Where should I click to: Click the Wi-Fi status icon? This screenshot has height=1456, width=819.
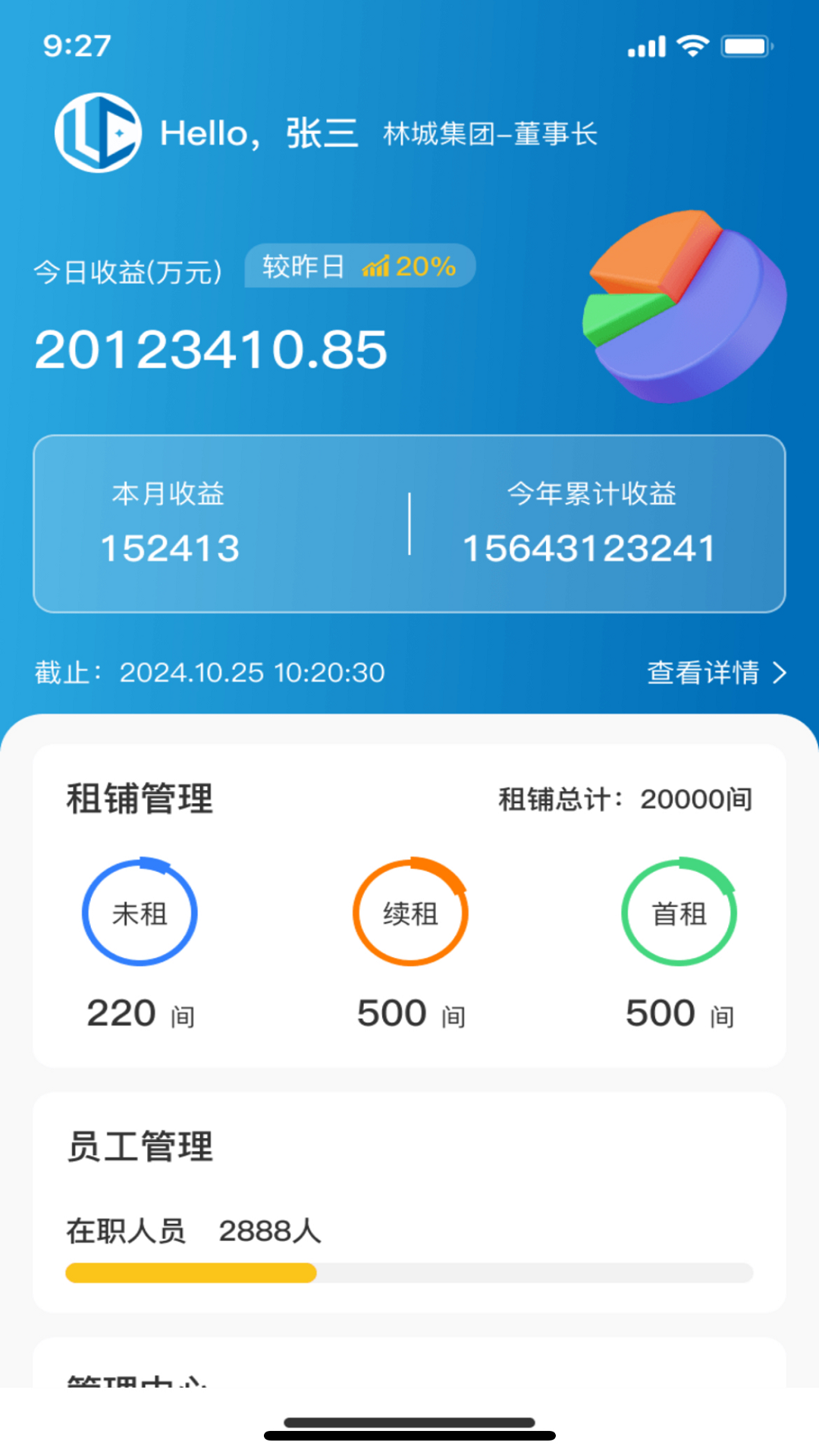[x=692, y=45]
